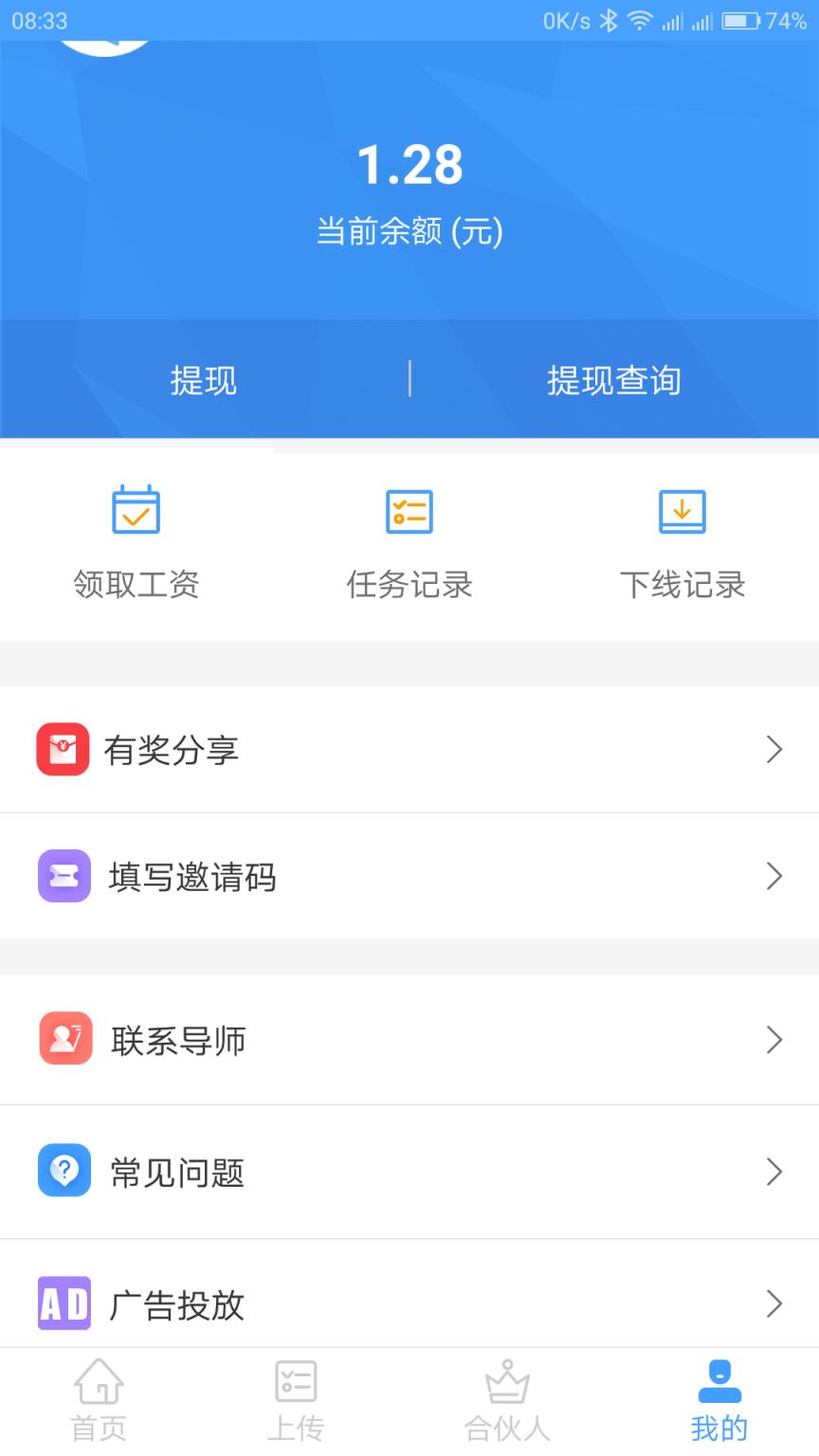Click the red 有奖分享 envelope icon
Image resolution: width=819 pixels, height=1456 pixels.
click(64, 750)
